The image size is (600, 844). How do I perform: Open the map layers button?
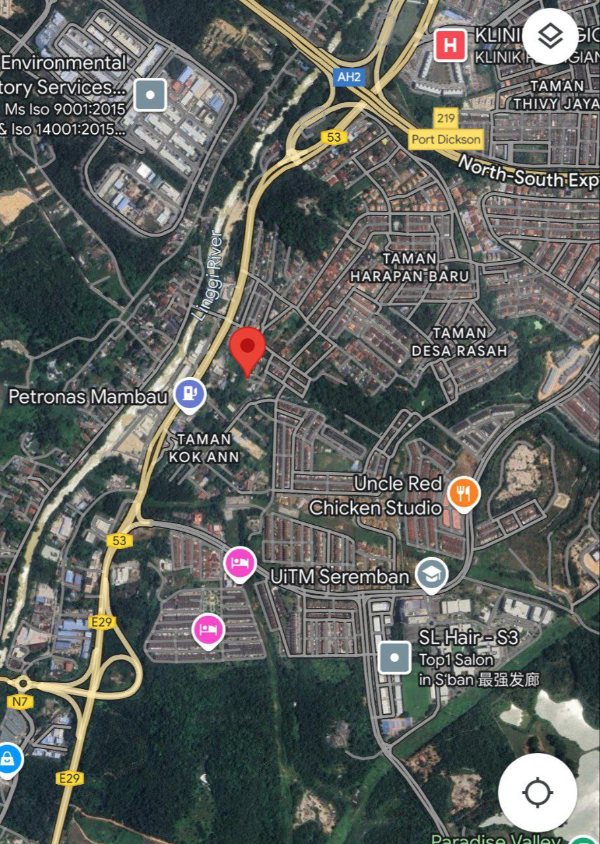click(550, 37)
